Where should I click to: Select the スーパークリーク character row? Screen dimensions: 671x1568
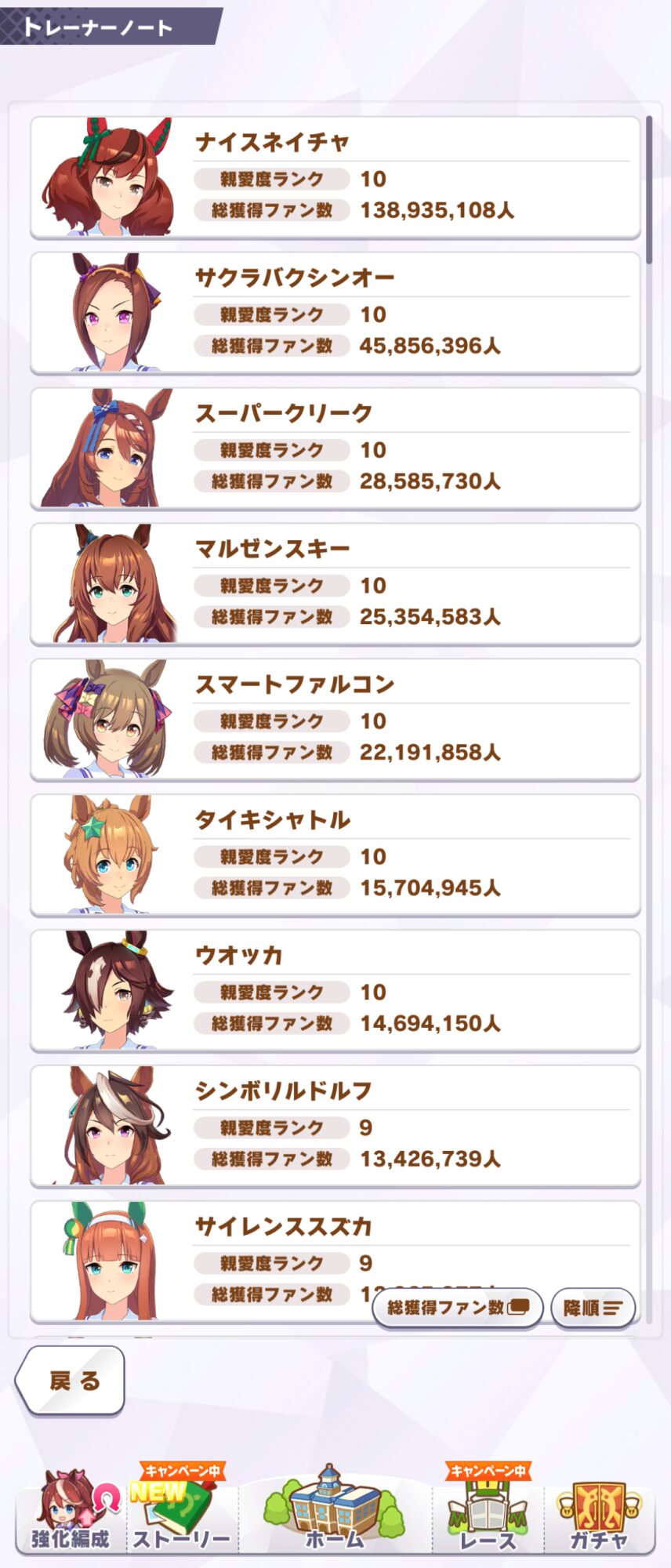pyautogui.click(x=335, y=449)
